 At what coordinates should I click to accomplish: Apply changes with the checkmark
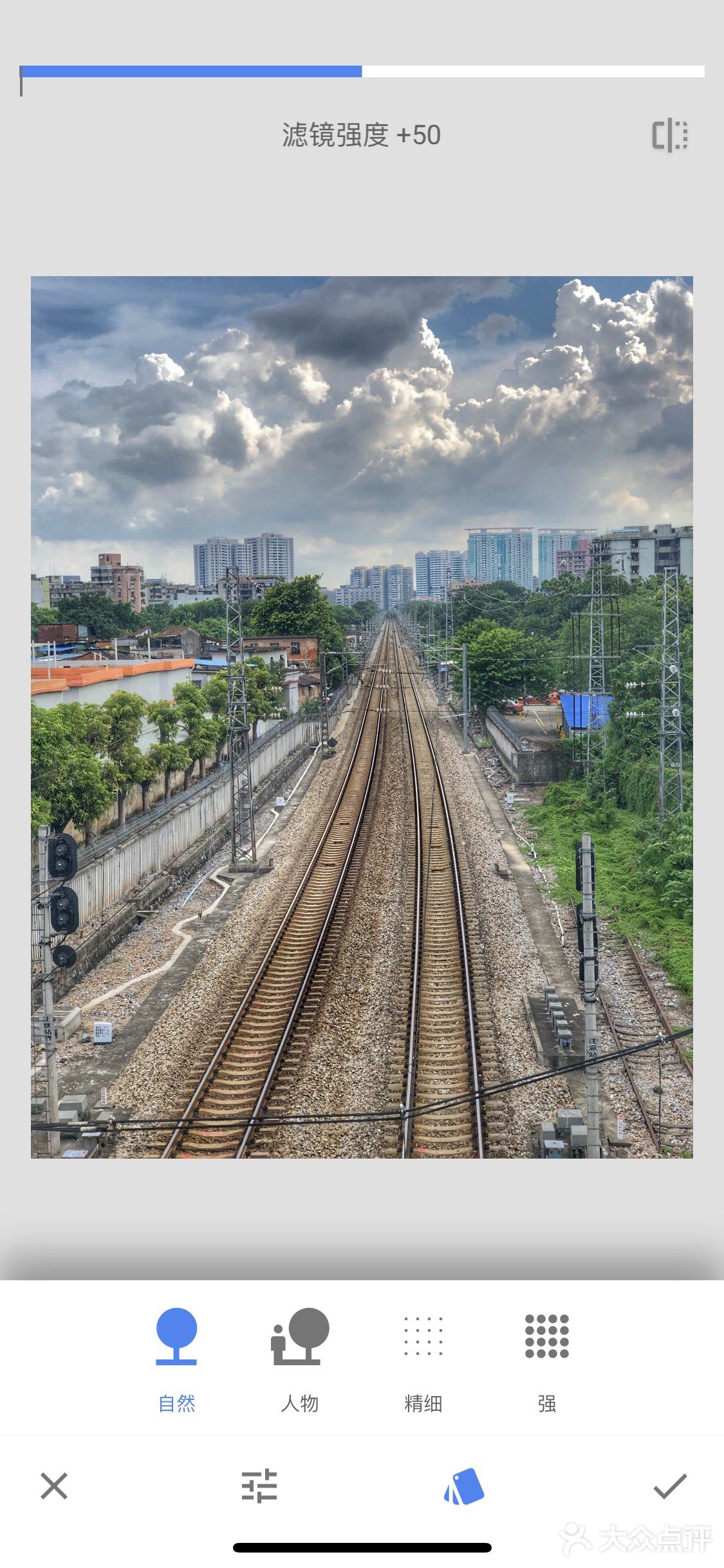coord(670,1486)
